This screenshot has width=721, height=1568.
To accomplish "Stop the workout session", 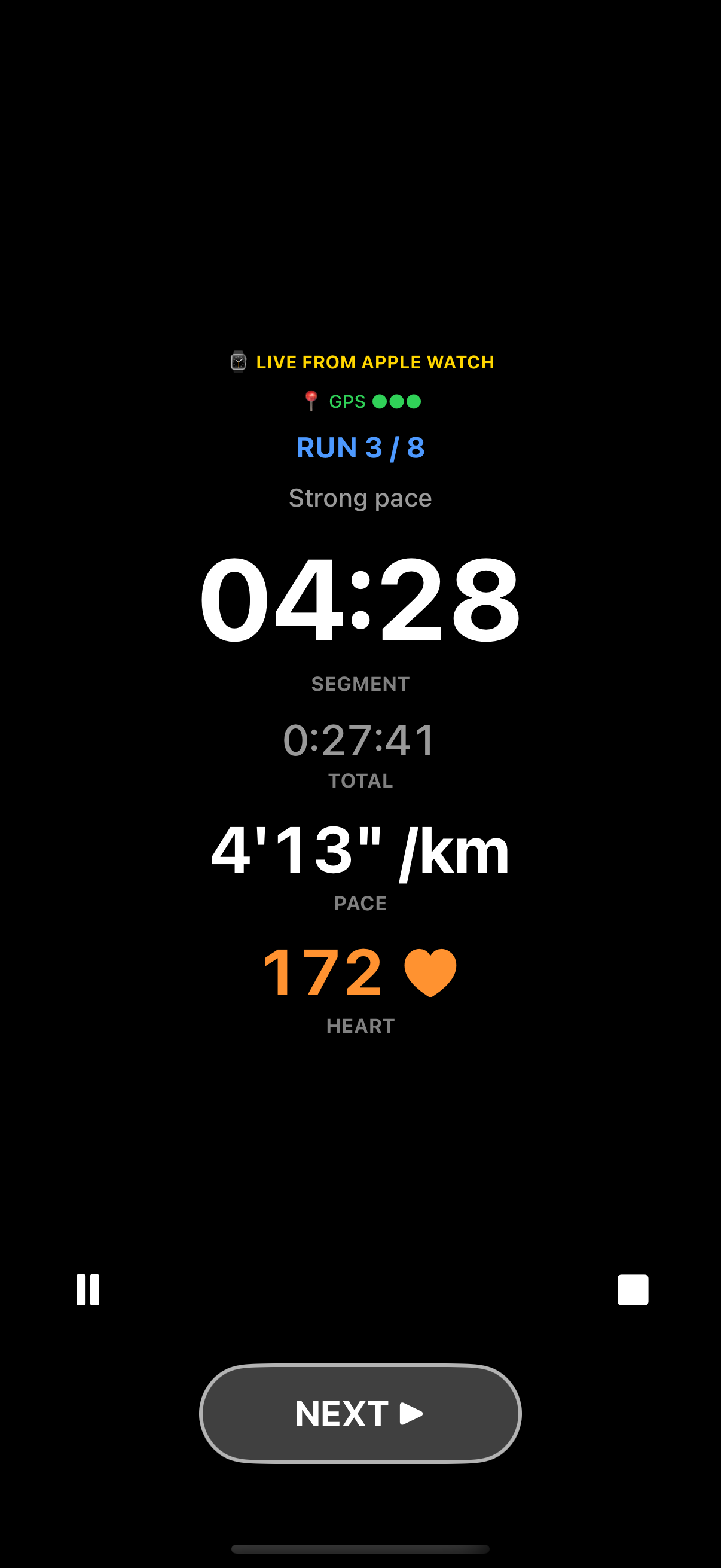I will (633, 1289).
